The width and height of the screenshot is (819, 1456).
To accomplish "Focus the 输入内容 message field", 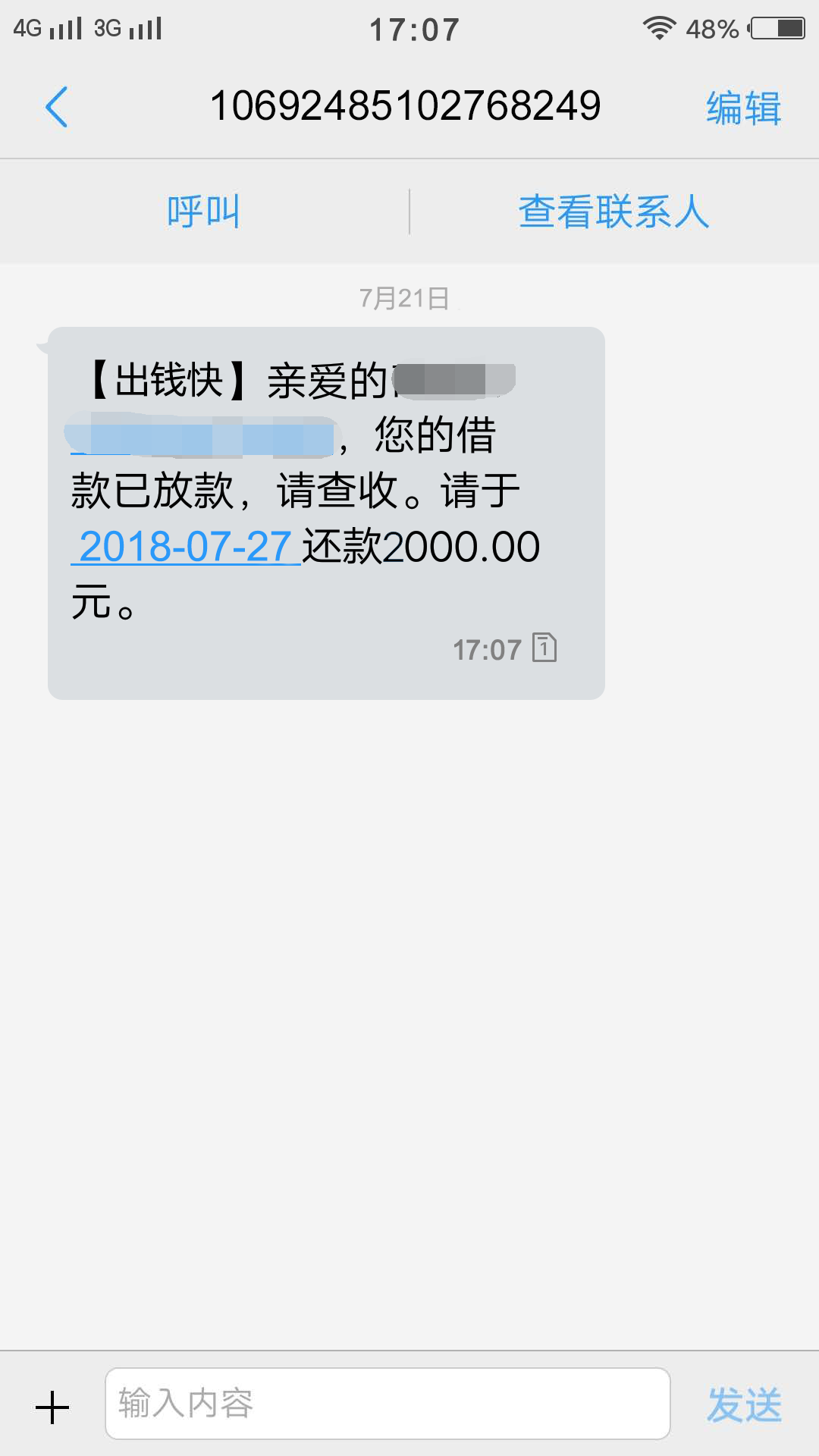I will (x=388, y=1404).
